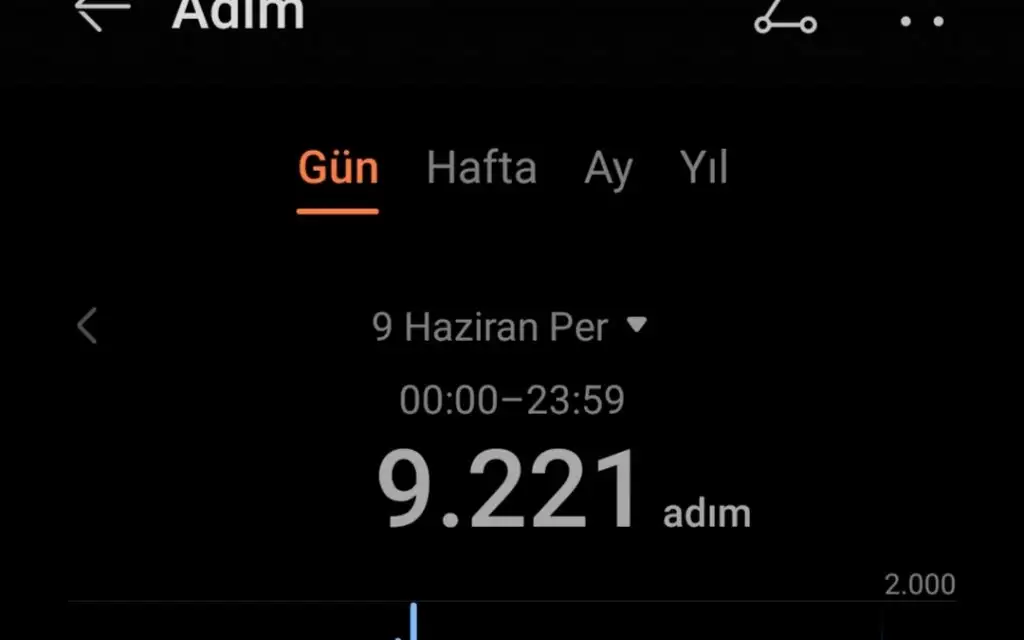Screen dimensions: 1024x640
Task: Select the Gün tab
Action: [x=338, y=168]
